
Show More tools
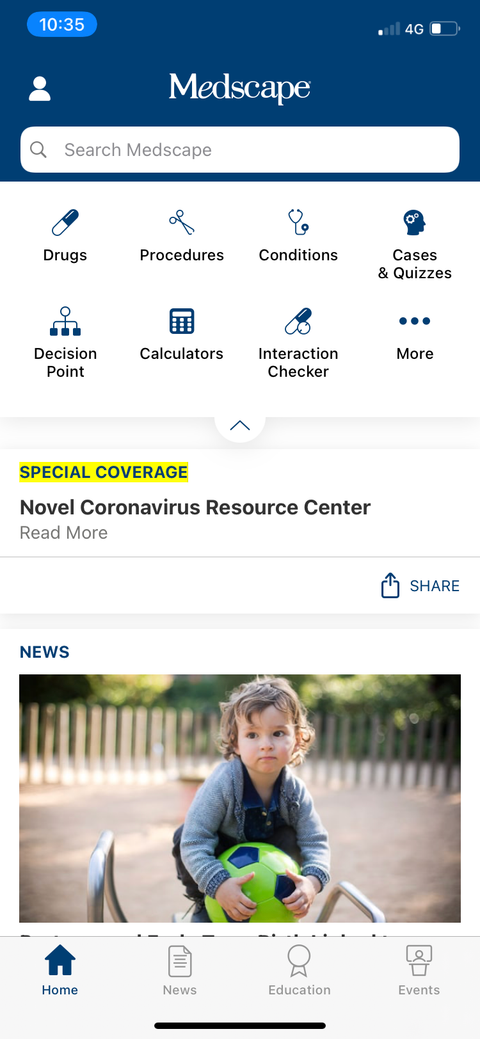(415, 334)
